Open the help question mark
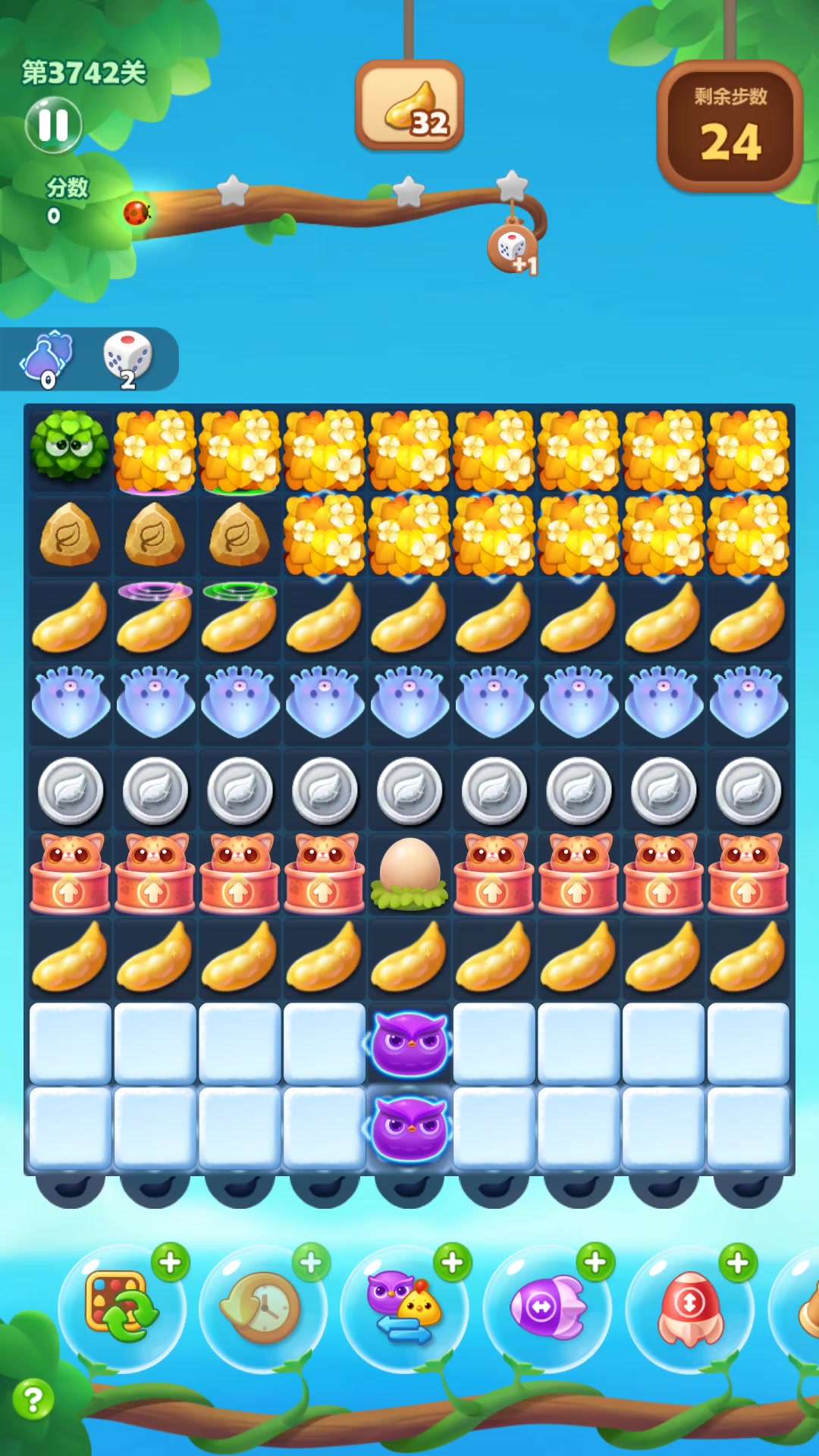Viewport: 819px width, 1456px height. [x=33, y=1399]
